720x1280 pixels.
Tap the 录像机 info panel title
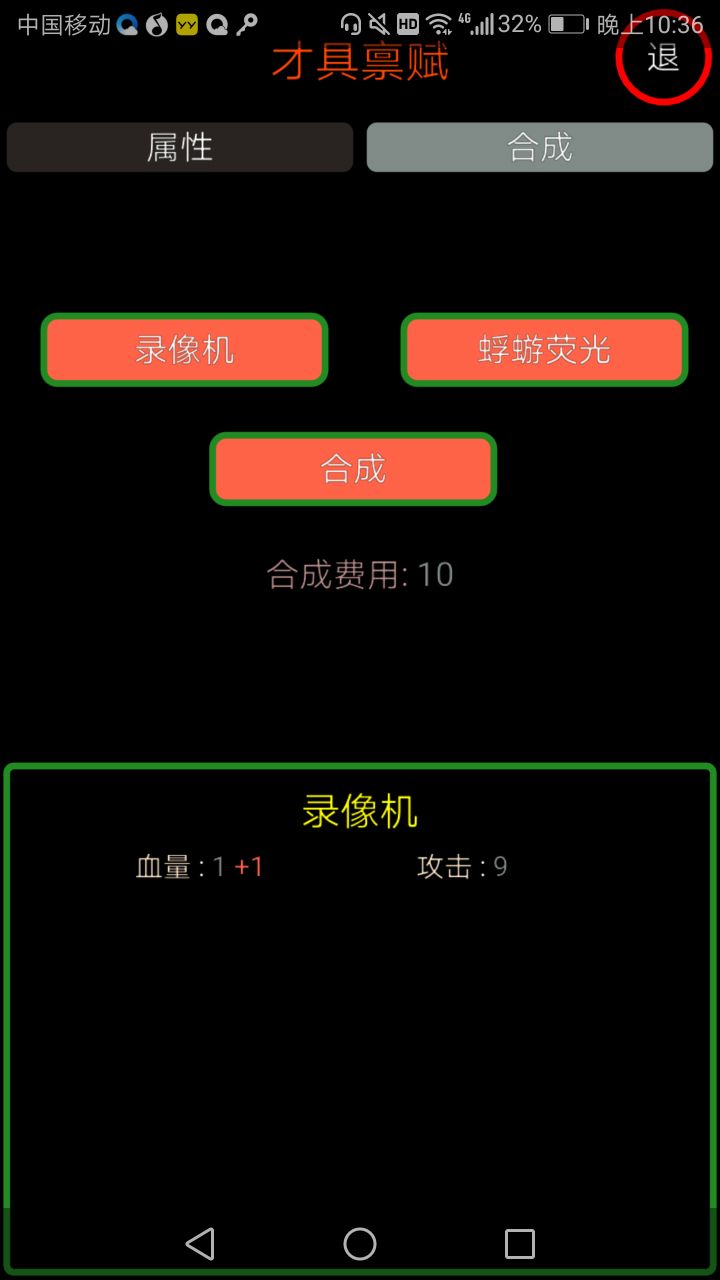[360, 810]
